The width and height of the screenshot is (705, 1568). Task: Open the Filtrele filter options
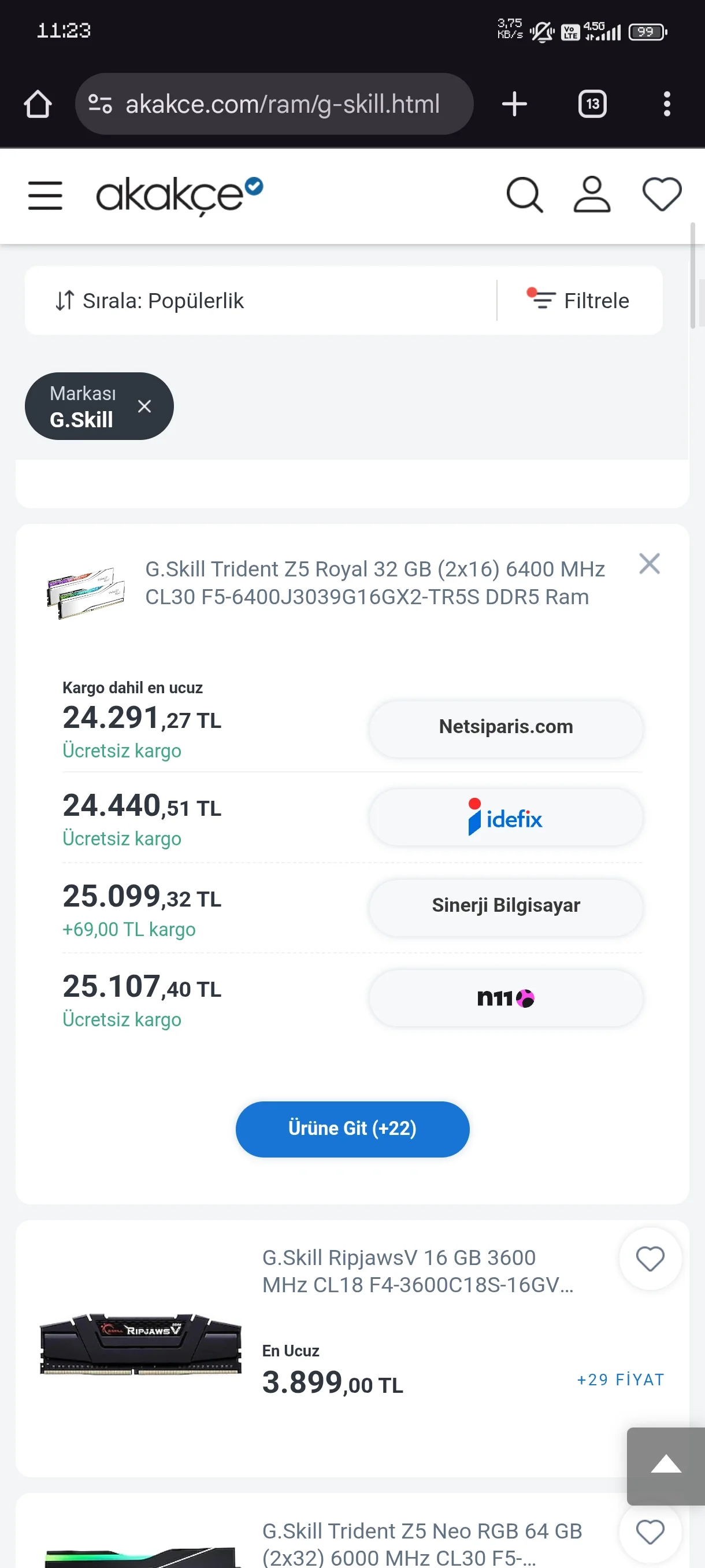coord(578,301)
